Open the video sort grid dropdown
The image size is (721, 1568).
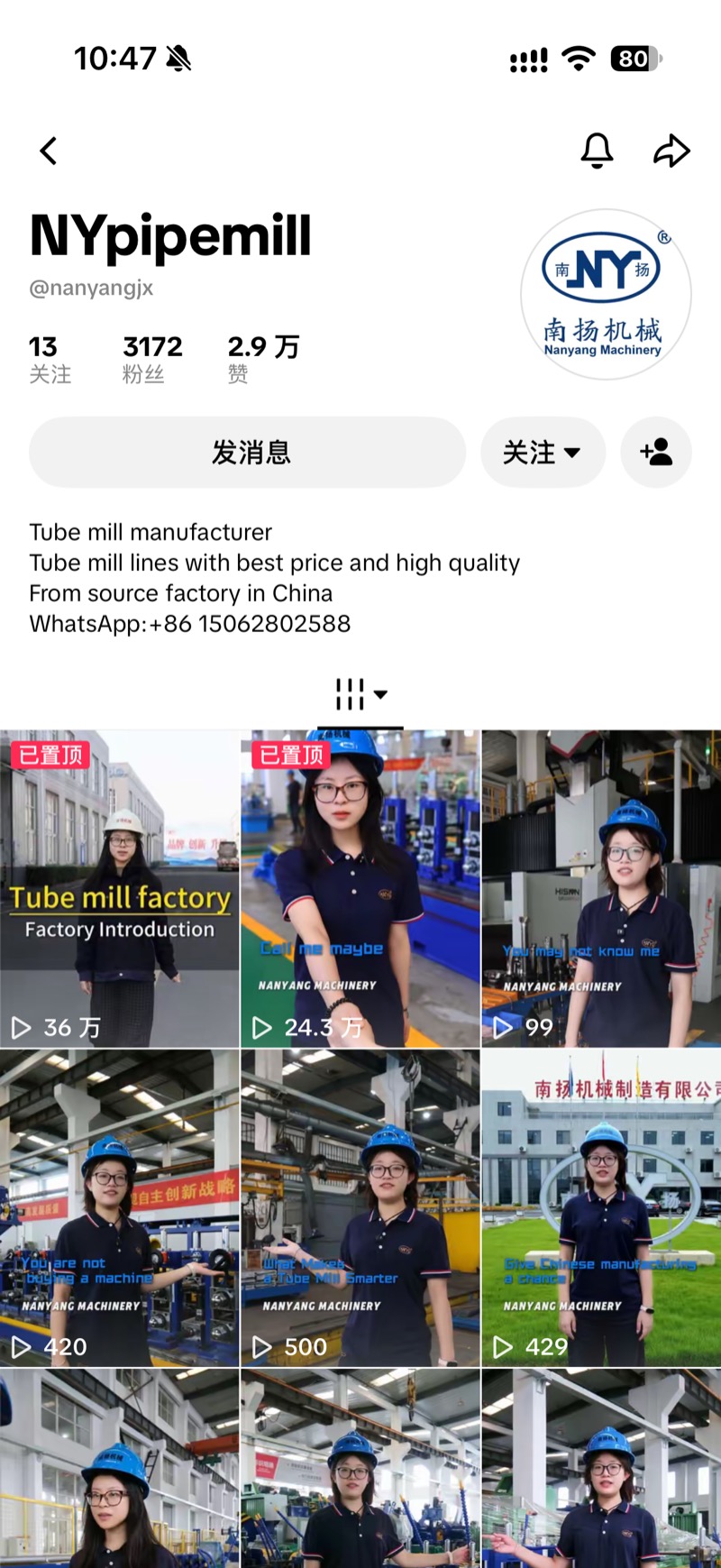(360, 694)
